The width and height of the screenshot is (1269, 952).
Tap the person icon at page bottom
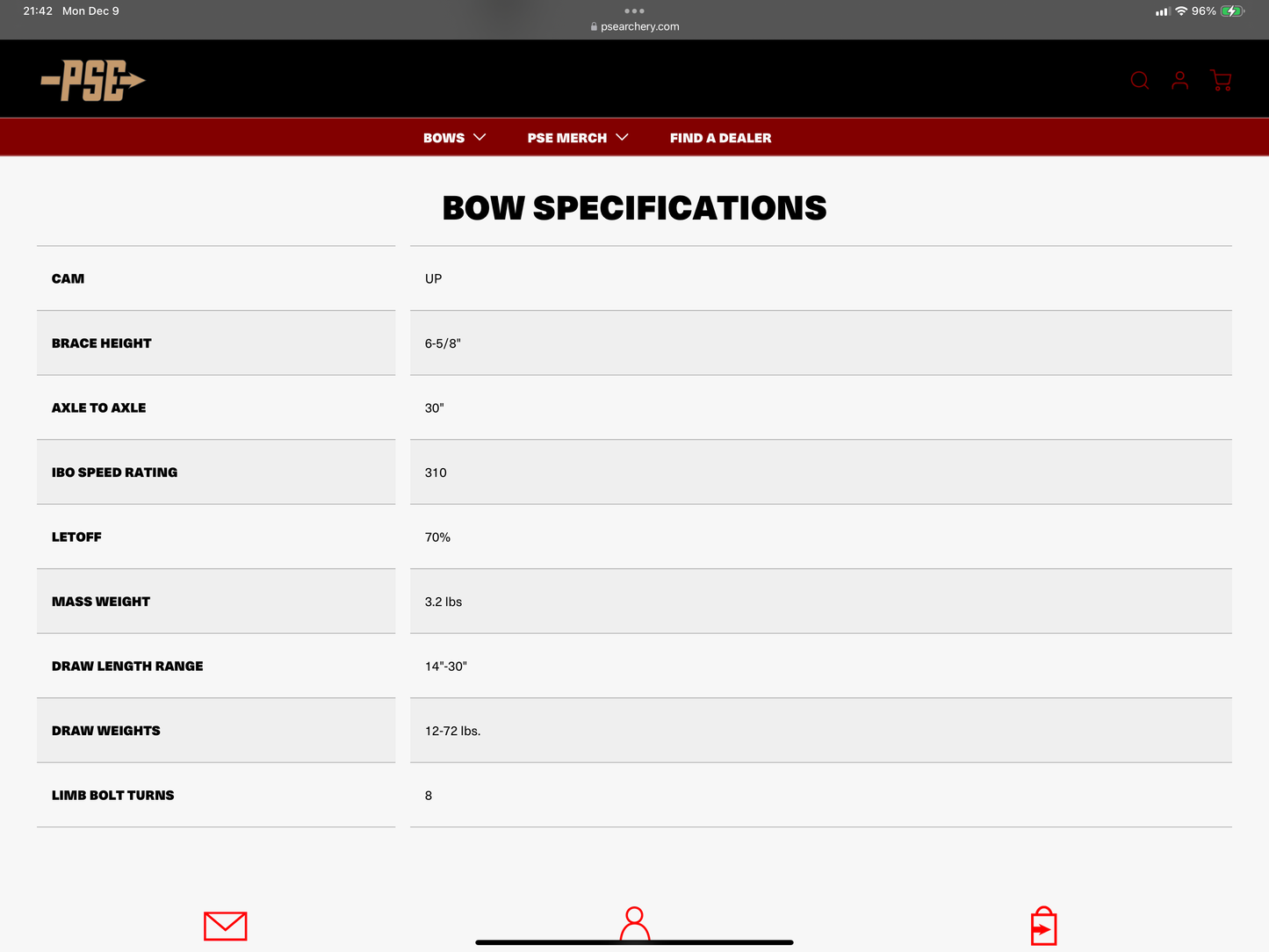click(634, 923)
